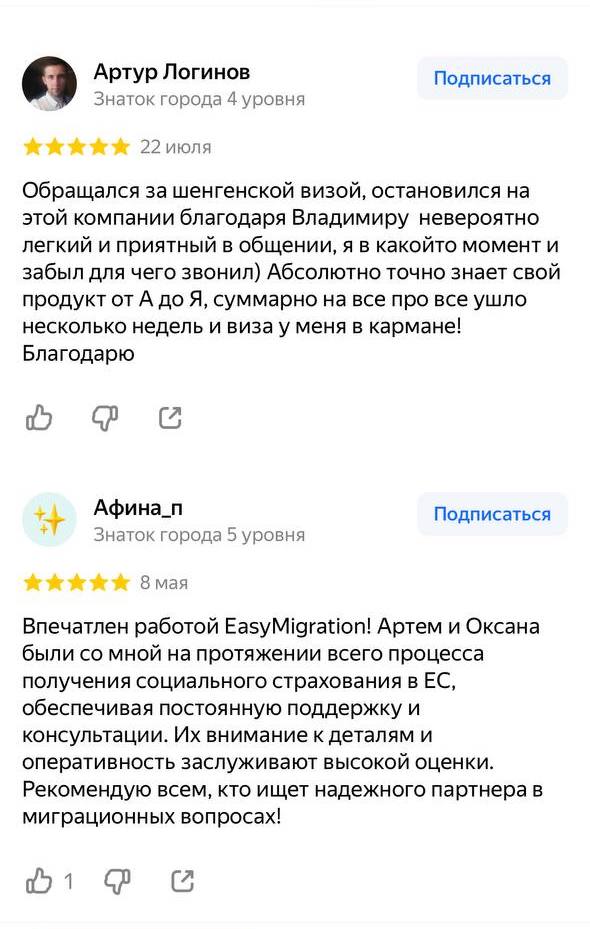Share Афина_п's review
Viewport: 590px width, 929px height.
click(x=182, y=881)
